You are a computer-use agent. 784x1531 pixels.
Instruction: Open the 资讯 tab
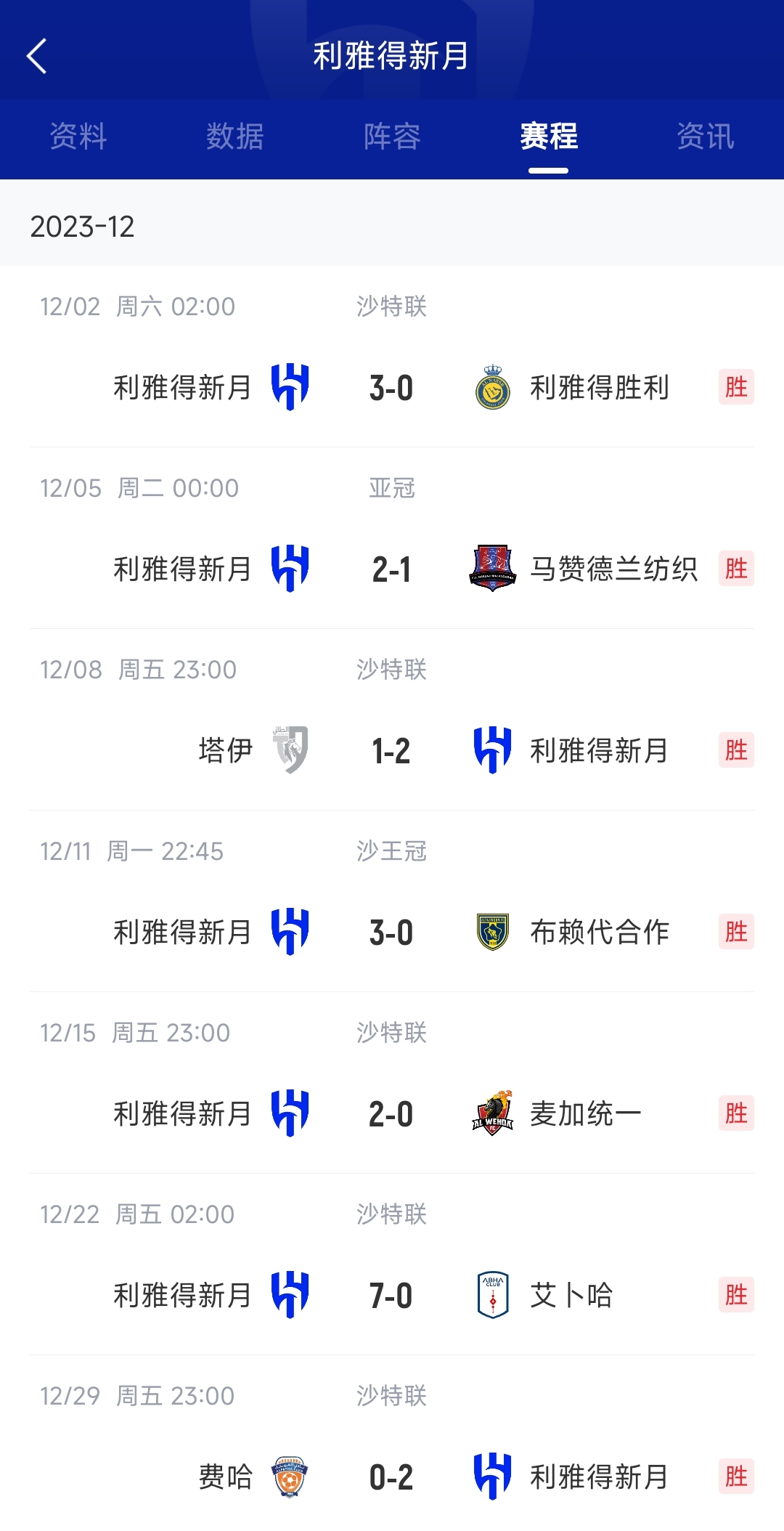click(x=706, y=137)
